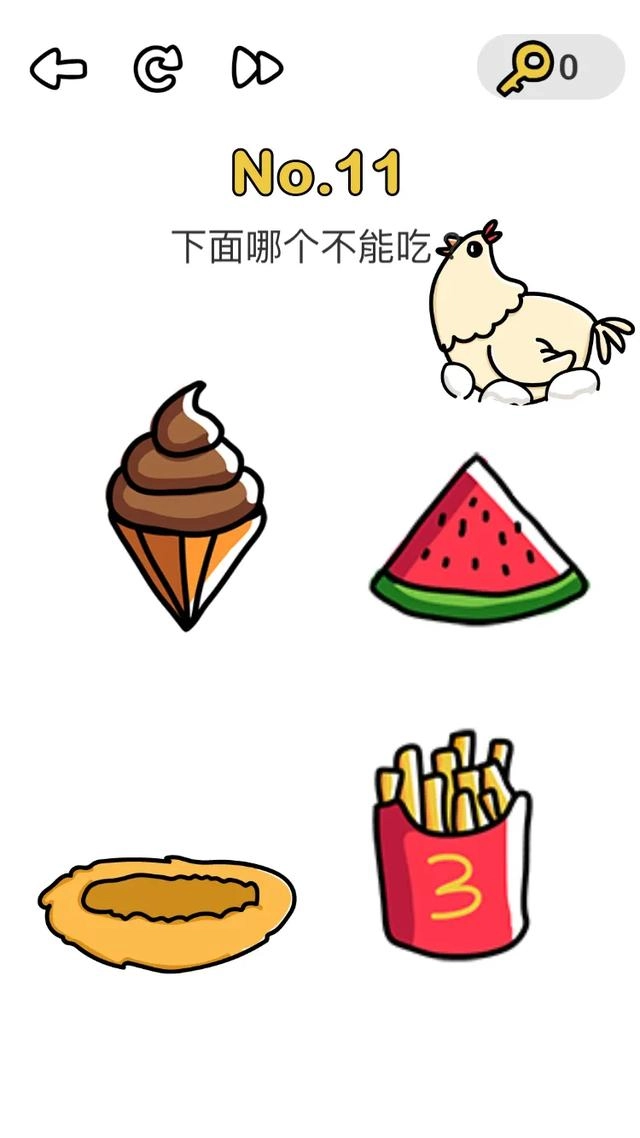The height and width of the screenshot is (1138, 640).
Task: Select the watermelon slice as the answer
Action: click(x=478, y=545)
